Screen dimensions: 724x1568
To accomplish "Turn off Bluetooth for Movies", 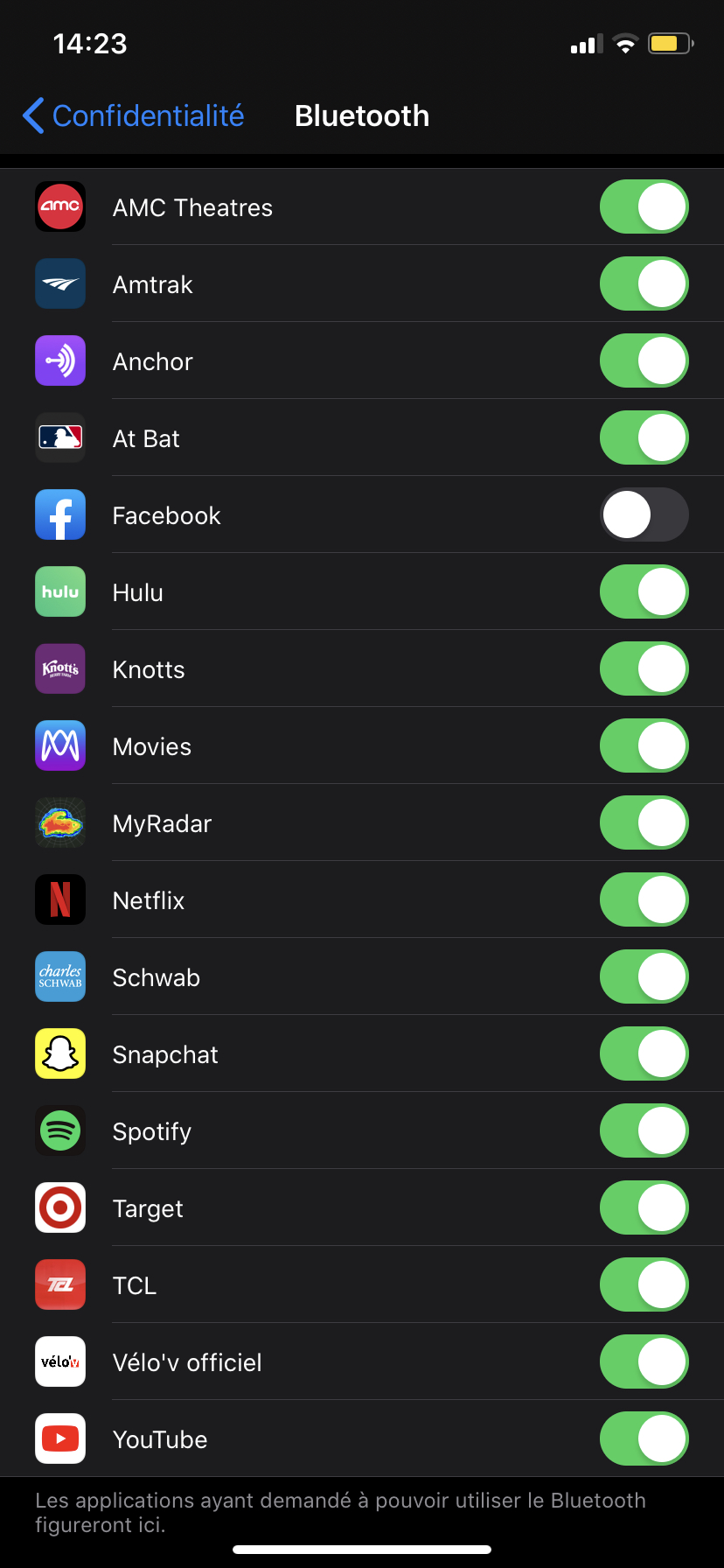I will [x=644, y=746].
